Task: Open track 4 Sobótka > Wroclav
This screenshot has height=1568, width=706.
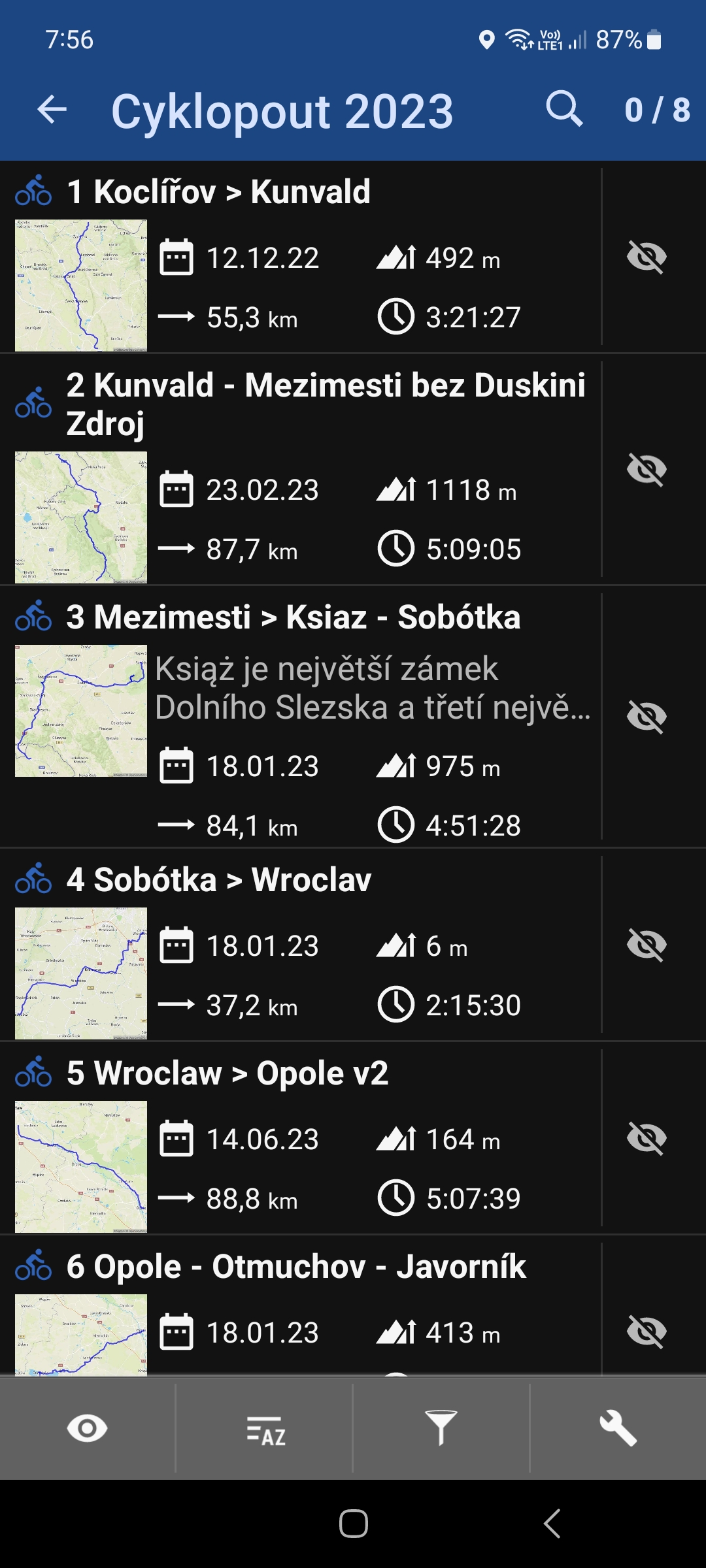Action: coord(301,947)
